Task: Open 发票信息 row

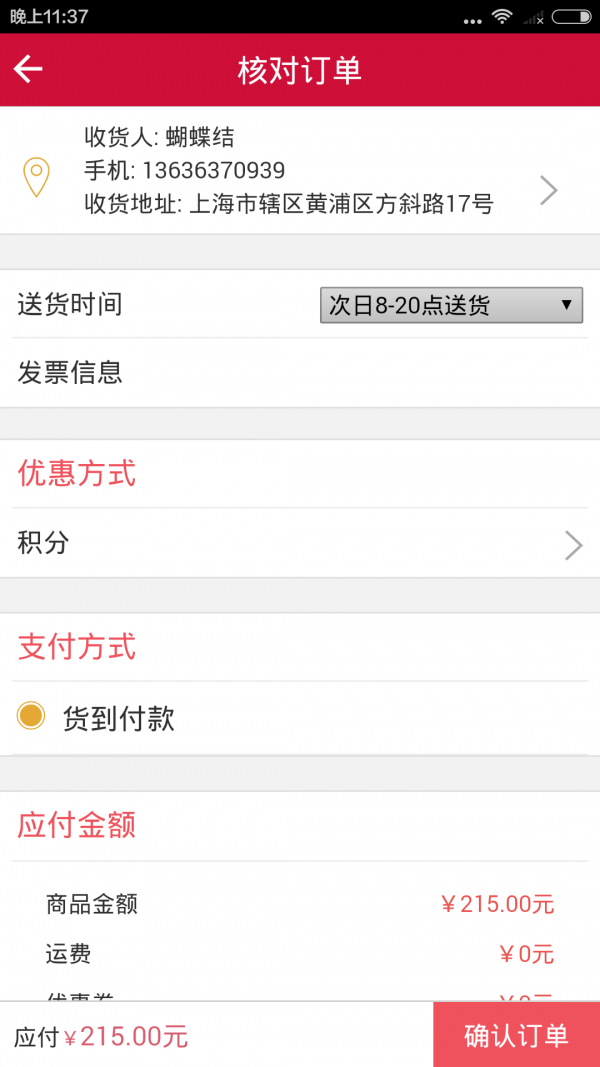Action: 300,373
